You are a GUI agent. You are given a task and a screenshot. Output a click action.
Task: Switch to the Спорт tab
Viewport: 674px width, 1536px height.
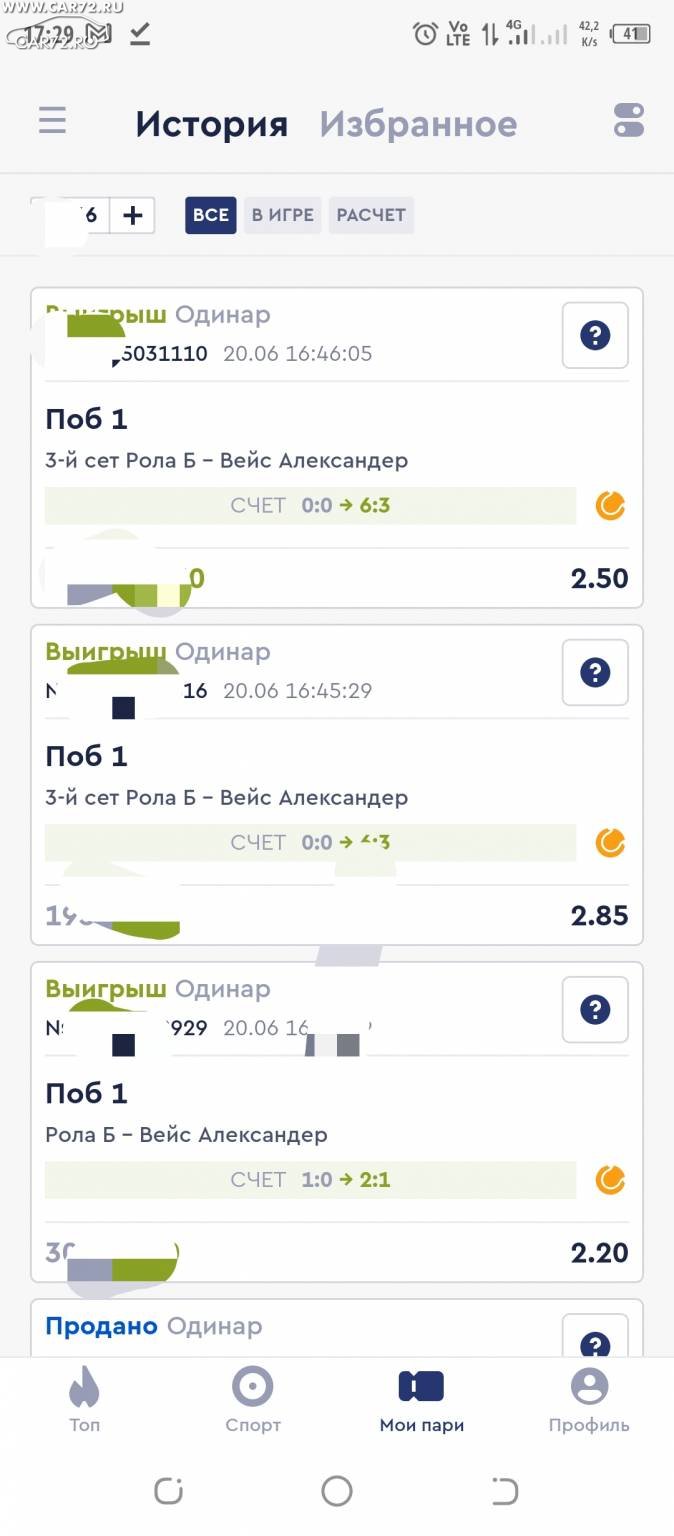tap(253, 1401)
